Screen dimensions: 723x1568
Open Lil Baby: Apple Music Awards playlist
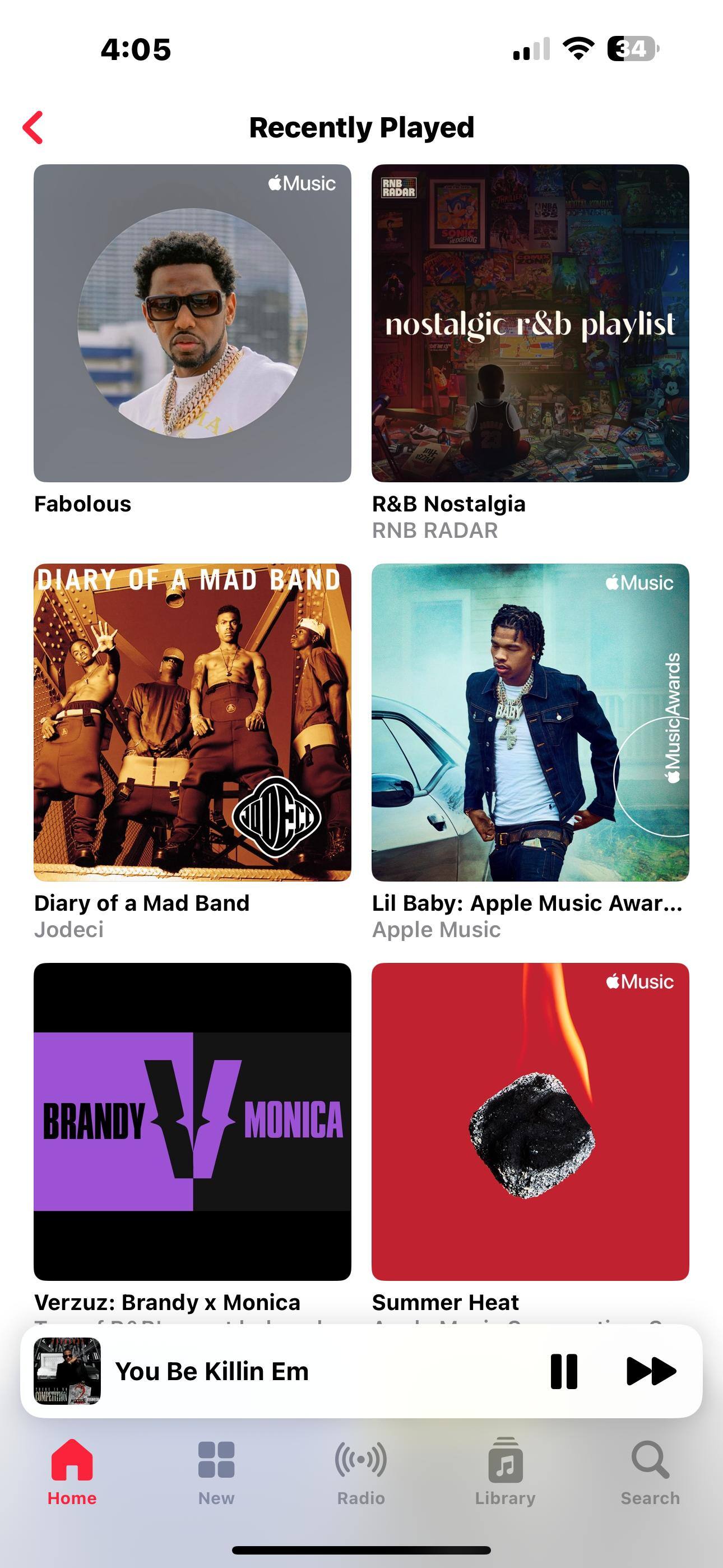pyautogui.click(x=530, y=722)
